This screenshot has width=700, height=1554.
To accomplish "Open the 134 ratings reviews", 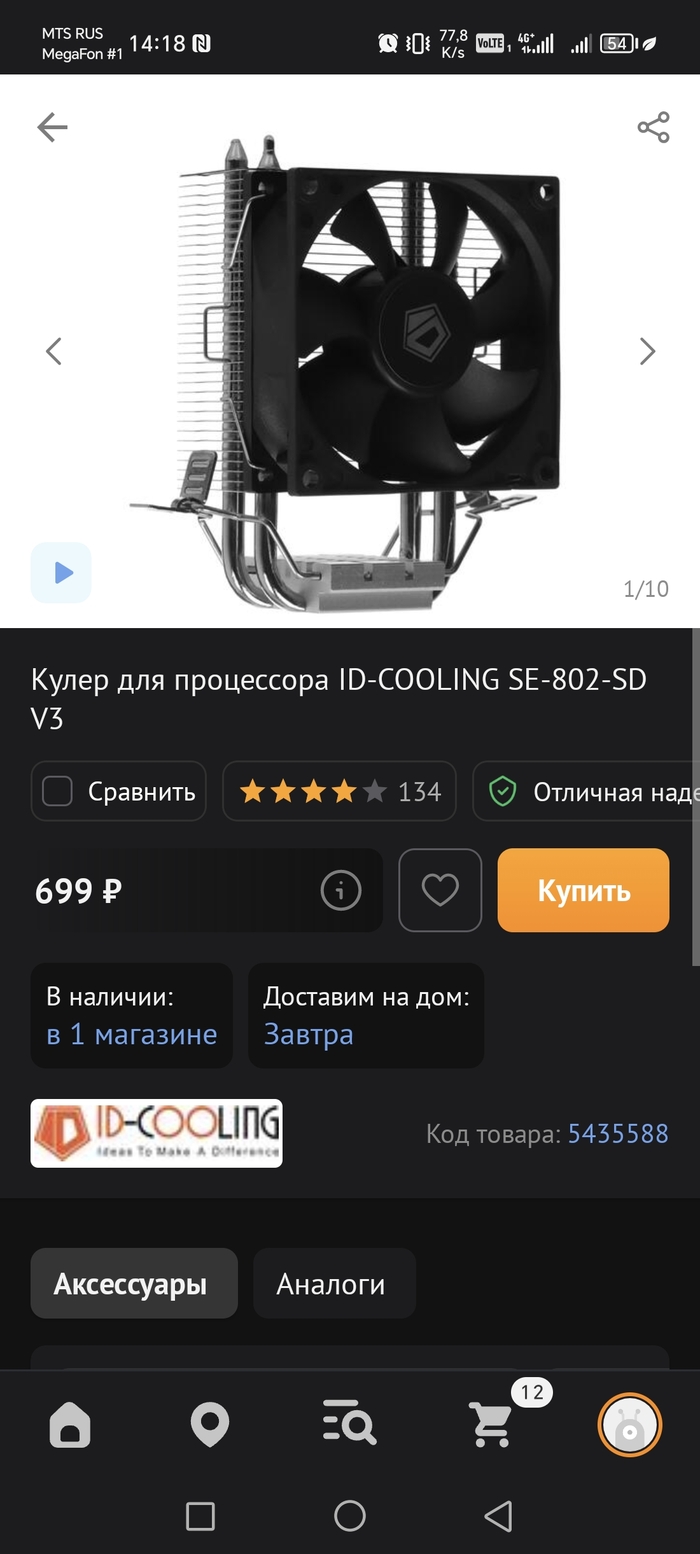I will 339,792.
